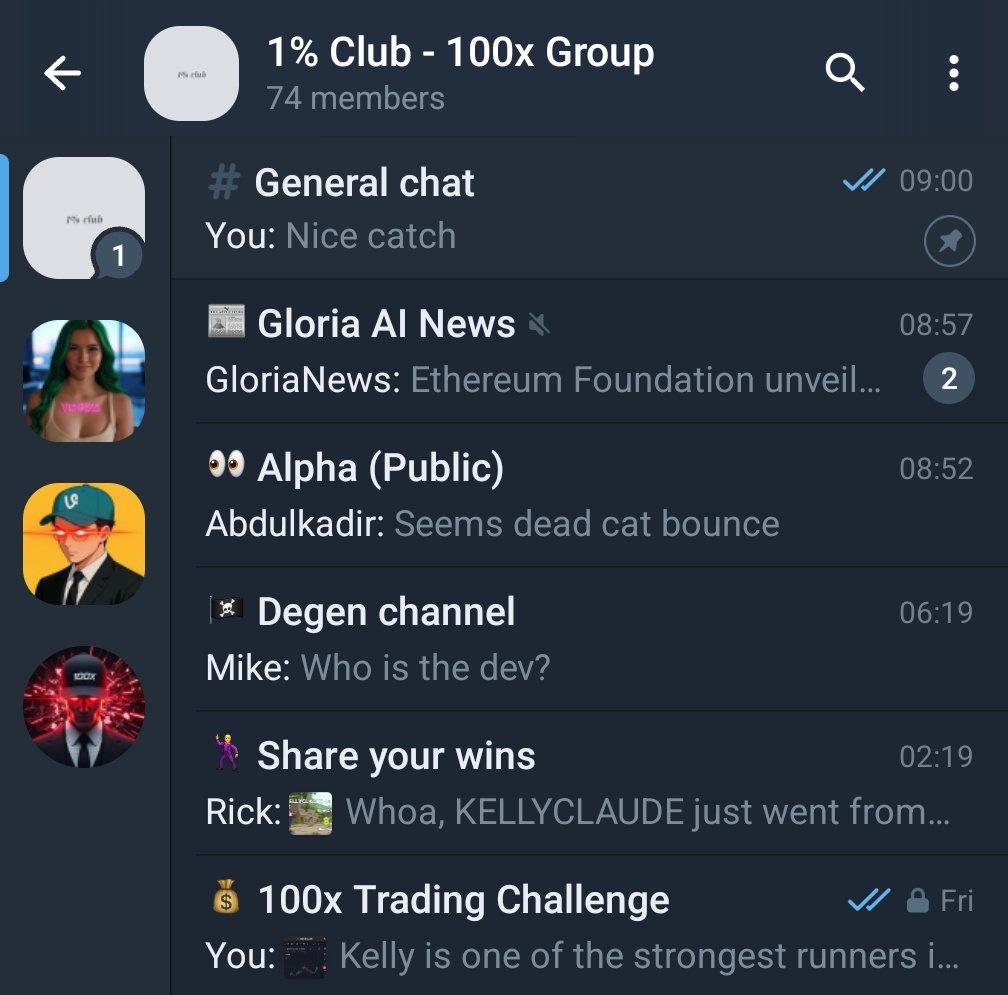Open the three-dot overflow menu
Viewport: 1008px width, 995px height.
coord(953,73)
